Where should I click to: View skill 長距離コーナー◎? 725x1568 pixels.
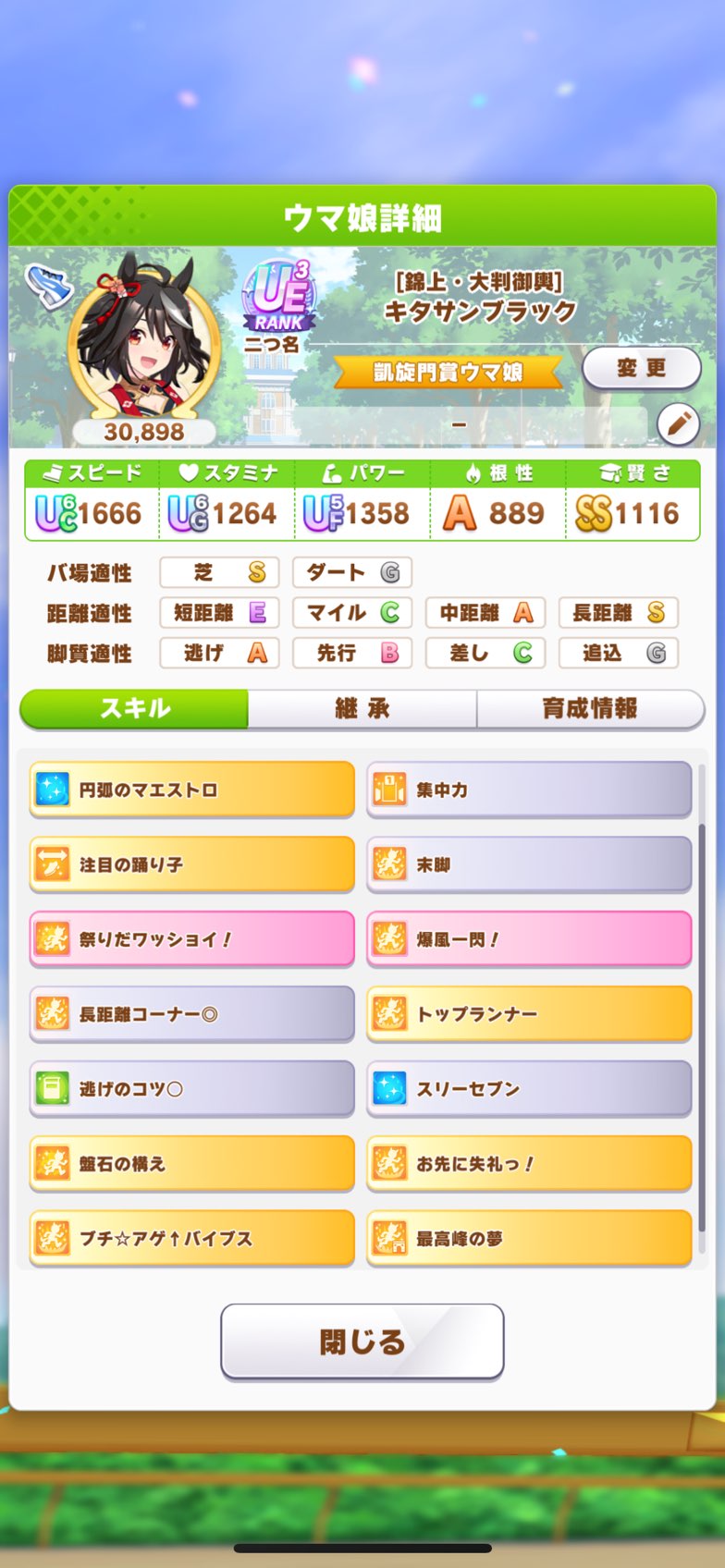192,1014
